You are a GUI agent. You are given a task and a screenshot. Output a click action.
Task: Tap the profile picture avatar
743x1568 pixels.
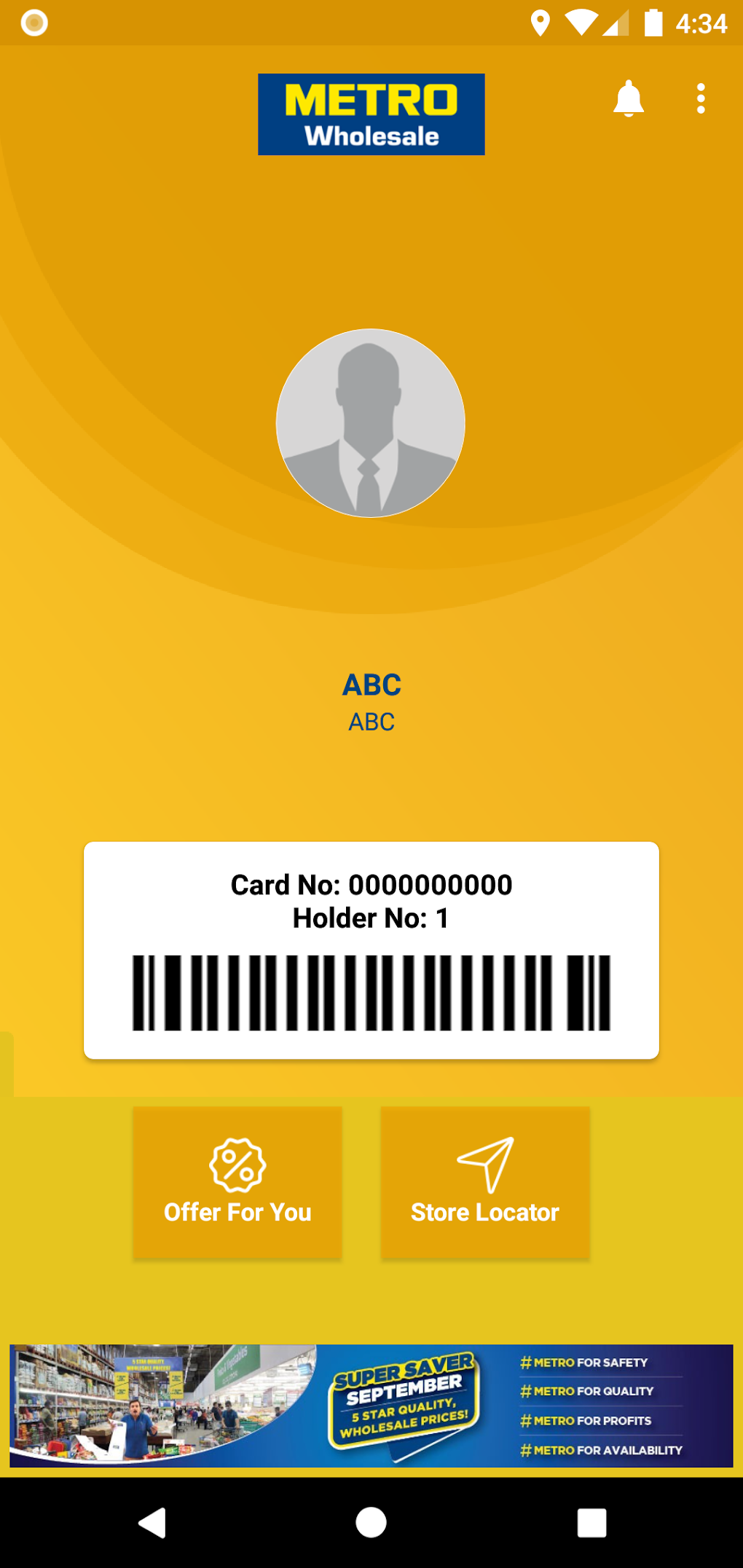(371, 423)
